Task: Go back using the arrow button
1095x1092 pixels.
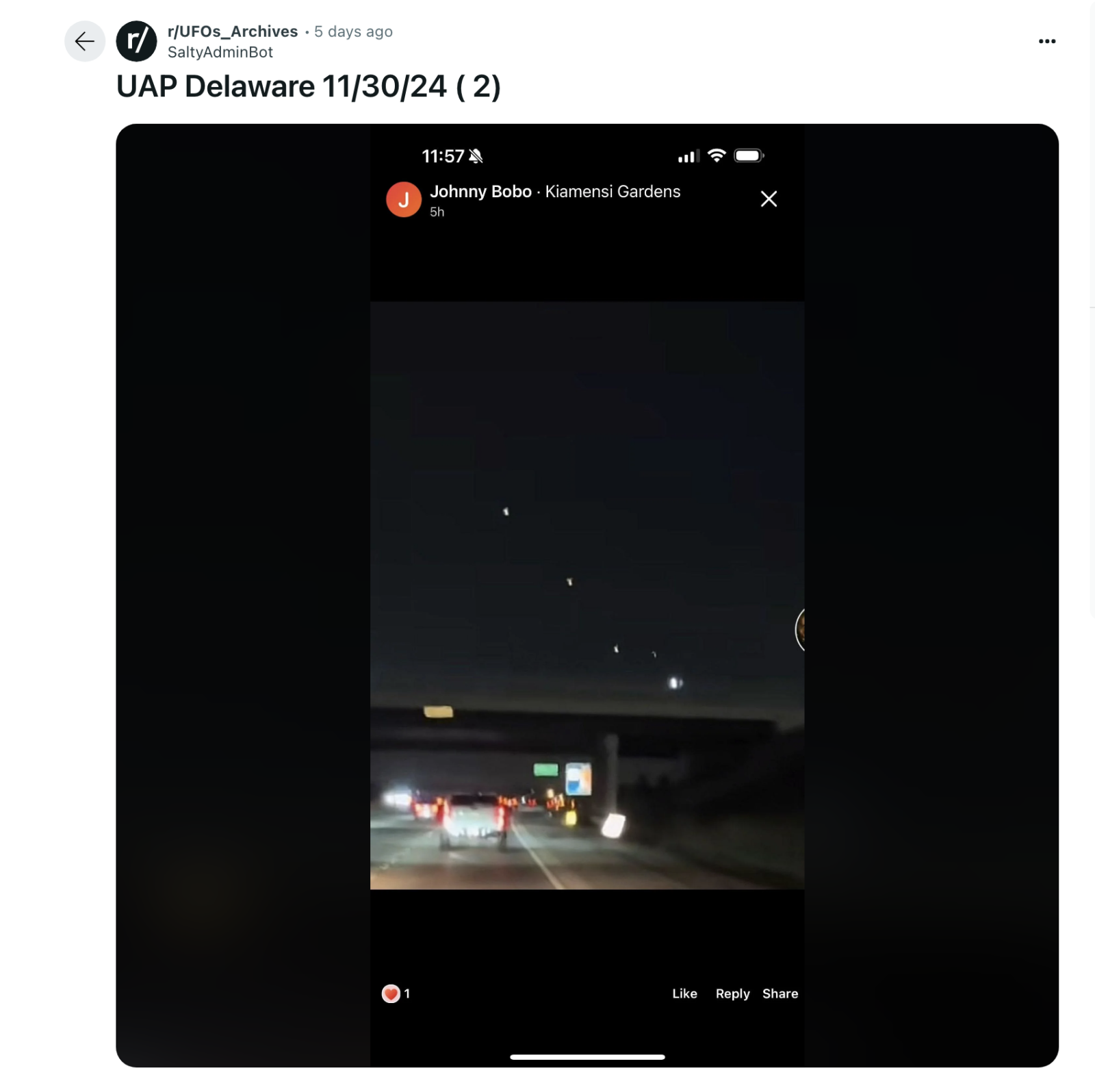Action: [x=85, y=42]
